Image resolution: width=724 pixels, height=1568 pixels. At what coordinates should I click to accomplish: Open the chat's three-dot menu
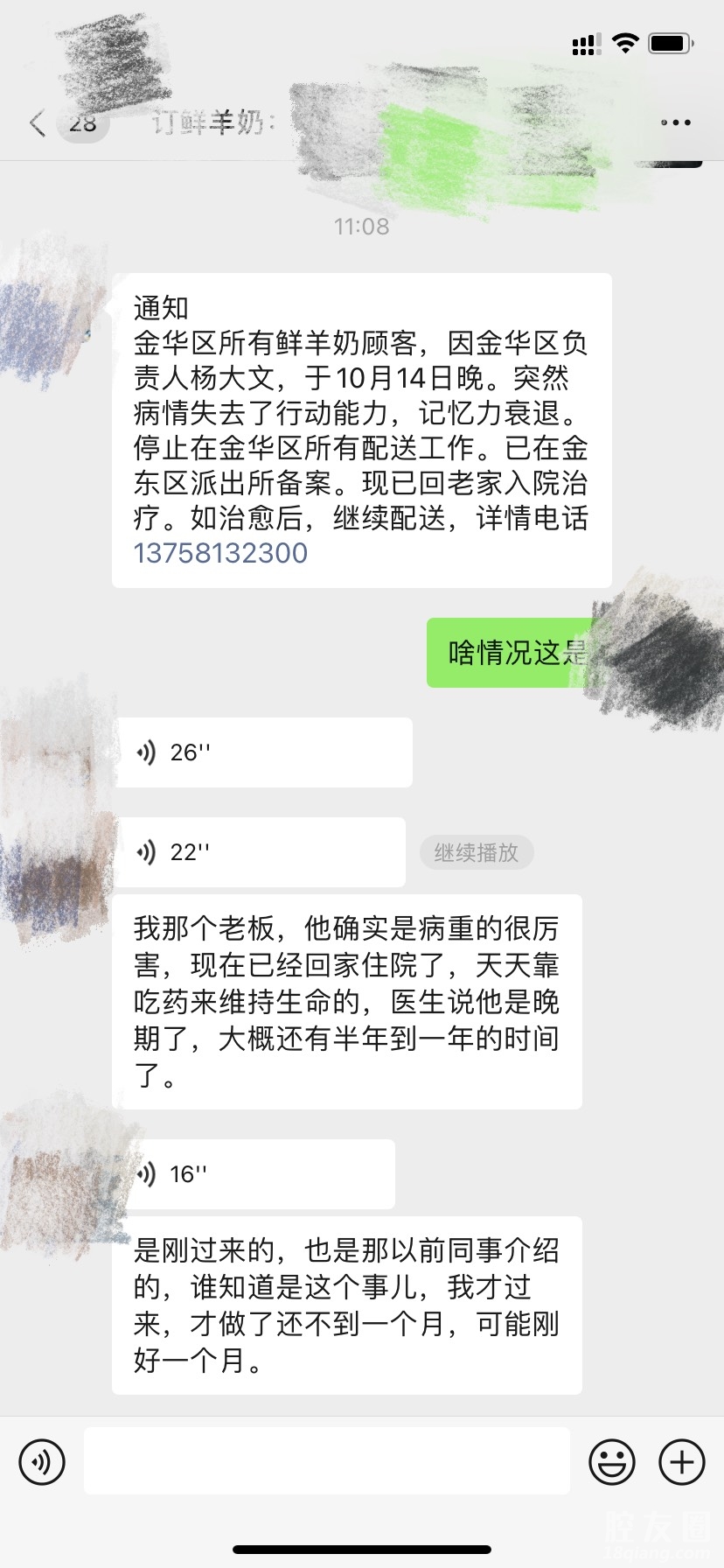(x=675, y=123)
